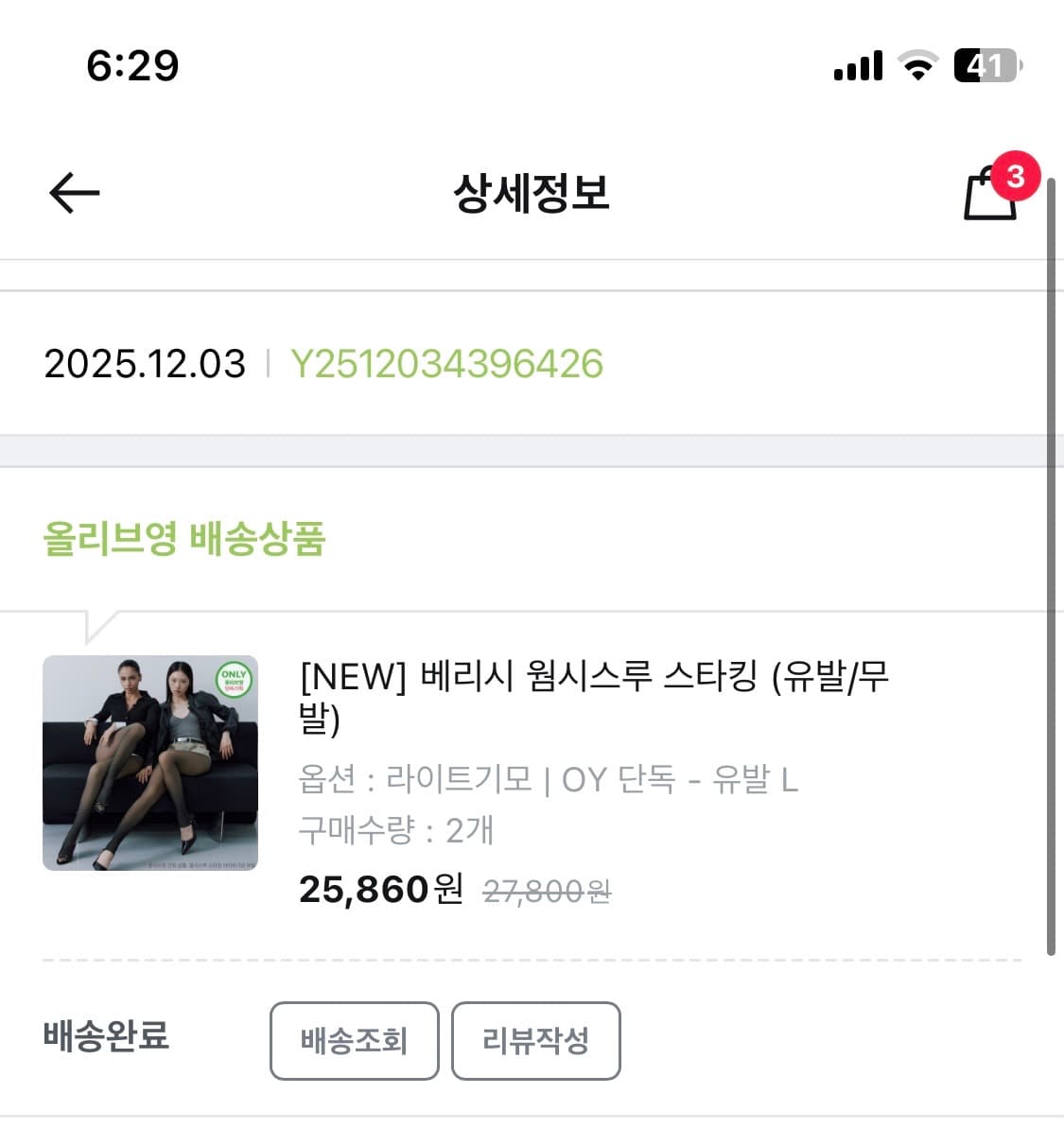Tap 리뷰작성 to write a review

click(536, 1041)
